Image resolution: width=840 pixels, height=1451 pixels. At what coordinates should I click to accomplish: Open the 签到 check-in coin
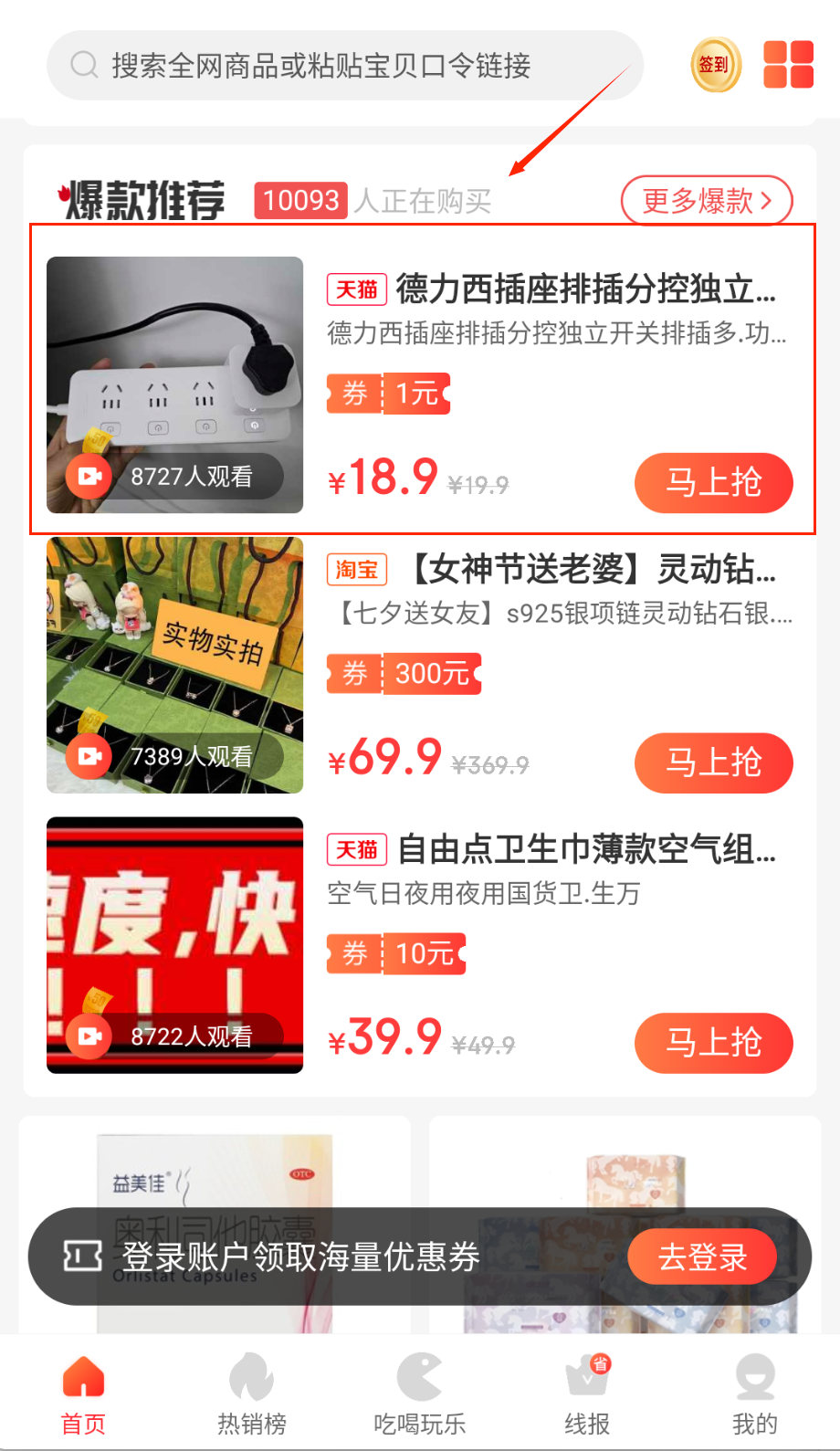click(715, 65)
